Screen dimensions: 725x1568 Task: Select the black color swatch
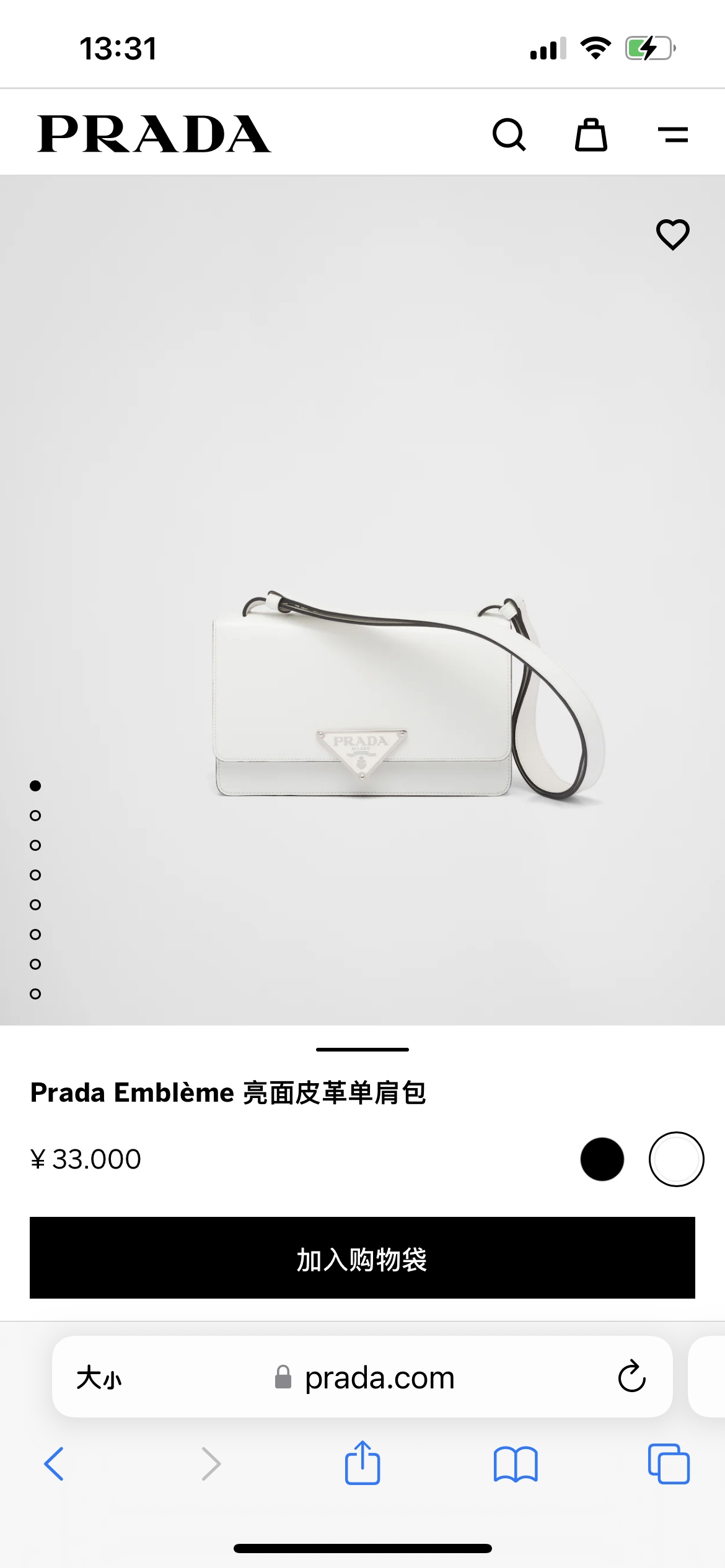pyautogui.click(x=602, y=1159)
